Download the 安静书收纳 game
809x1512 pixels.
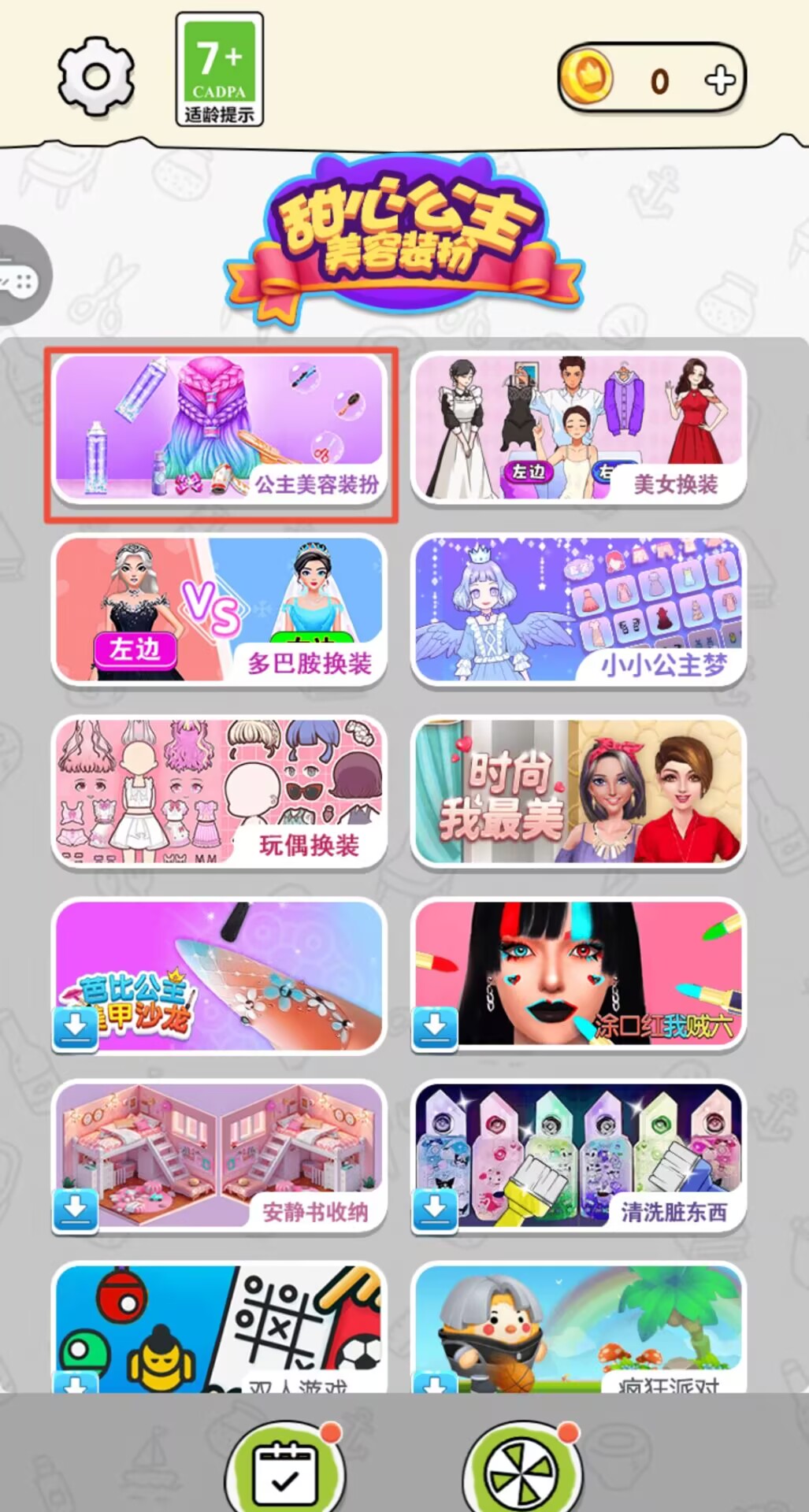[x=76, y=1209]
